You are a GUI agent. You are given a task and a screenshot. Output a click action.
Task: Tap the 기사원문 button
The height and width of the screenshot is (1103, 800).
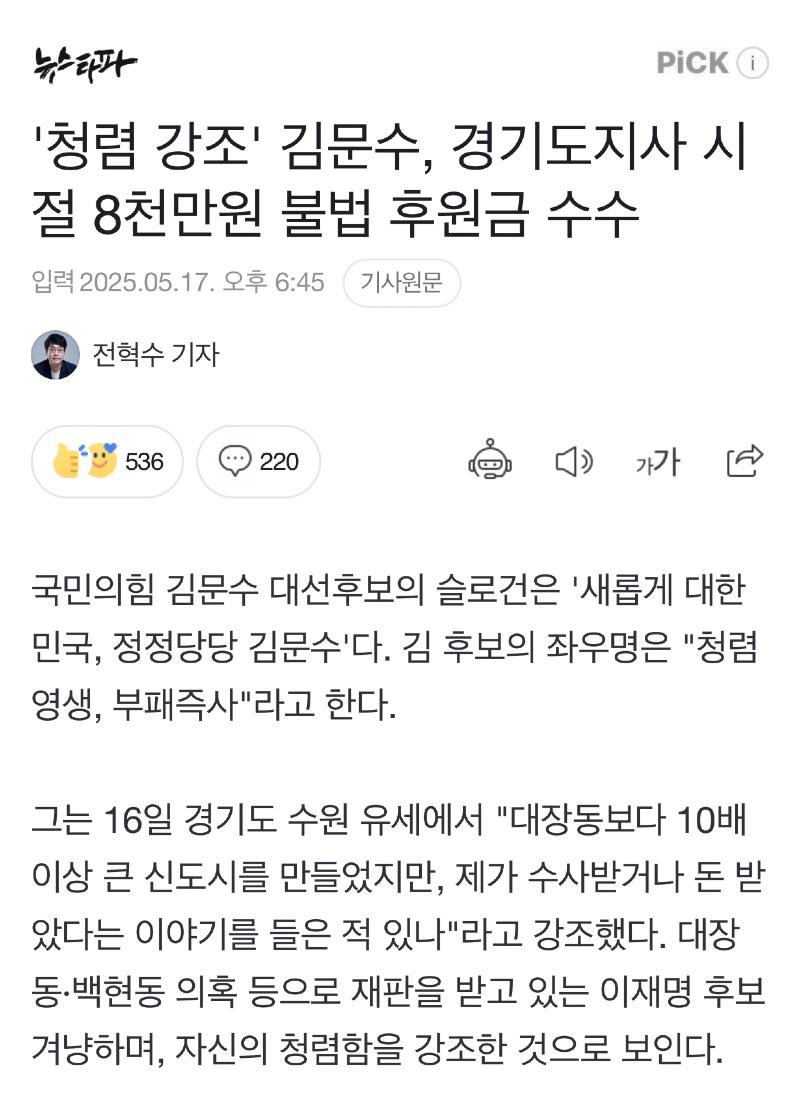click(x=401, y=283)
